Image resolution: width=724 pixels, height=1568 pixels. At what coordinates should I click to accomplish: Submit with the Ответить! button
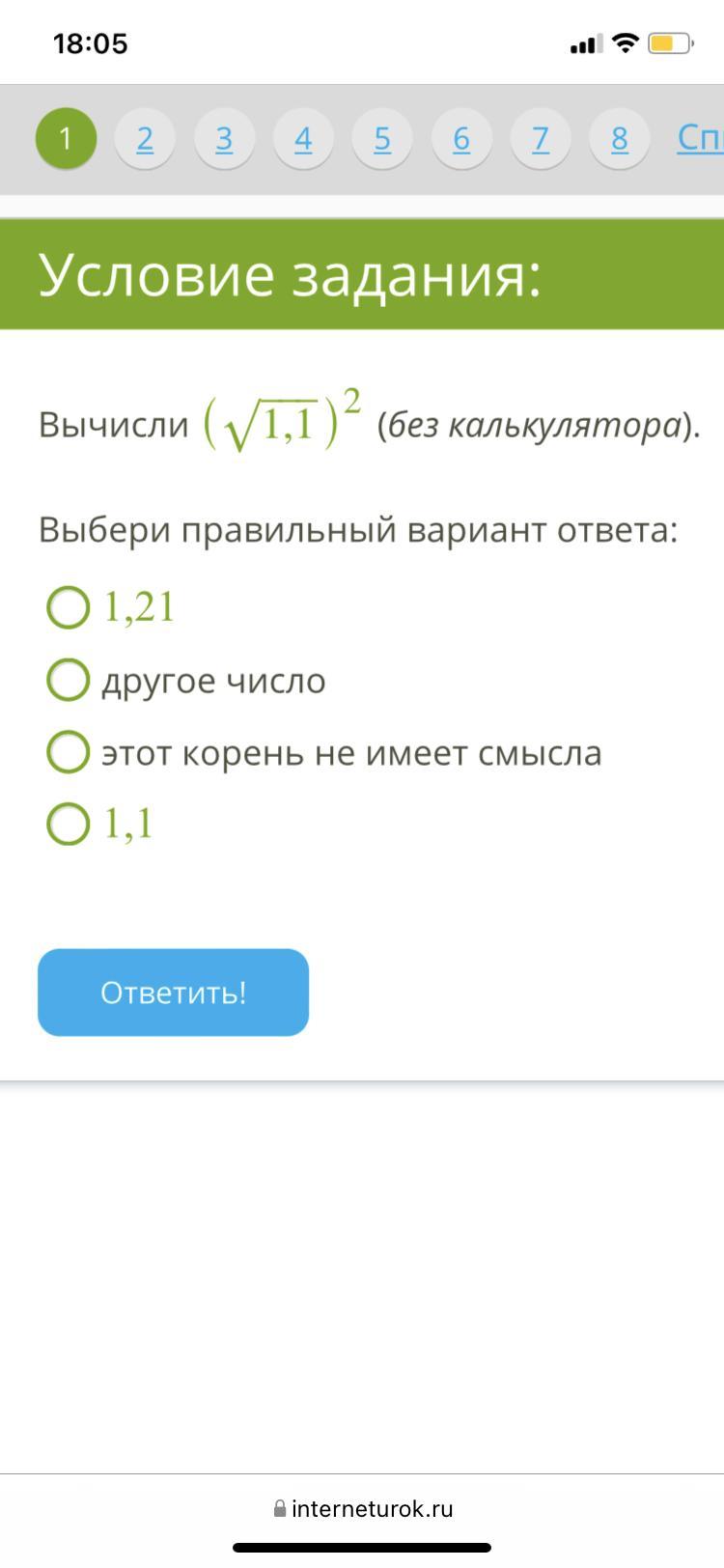[x=173, y=993]
